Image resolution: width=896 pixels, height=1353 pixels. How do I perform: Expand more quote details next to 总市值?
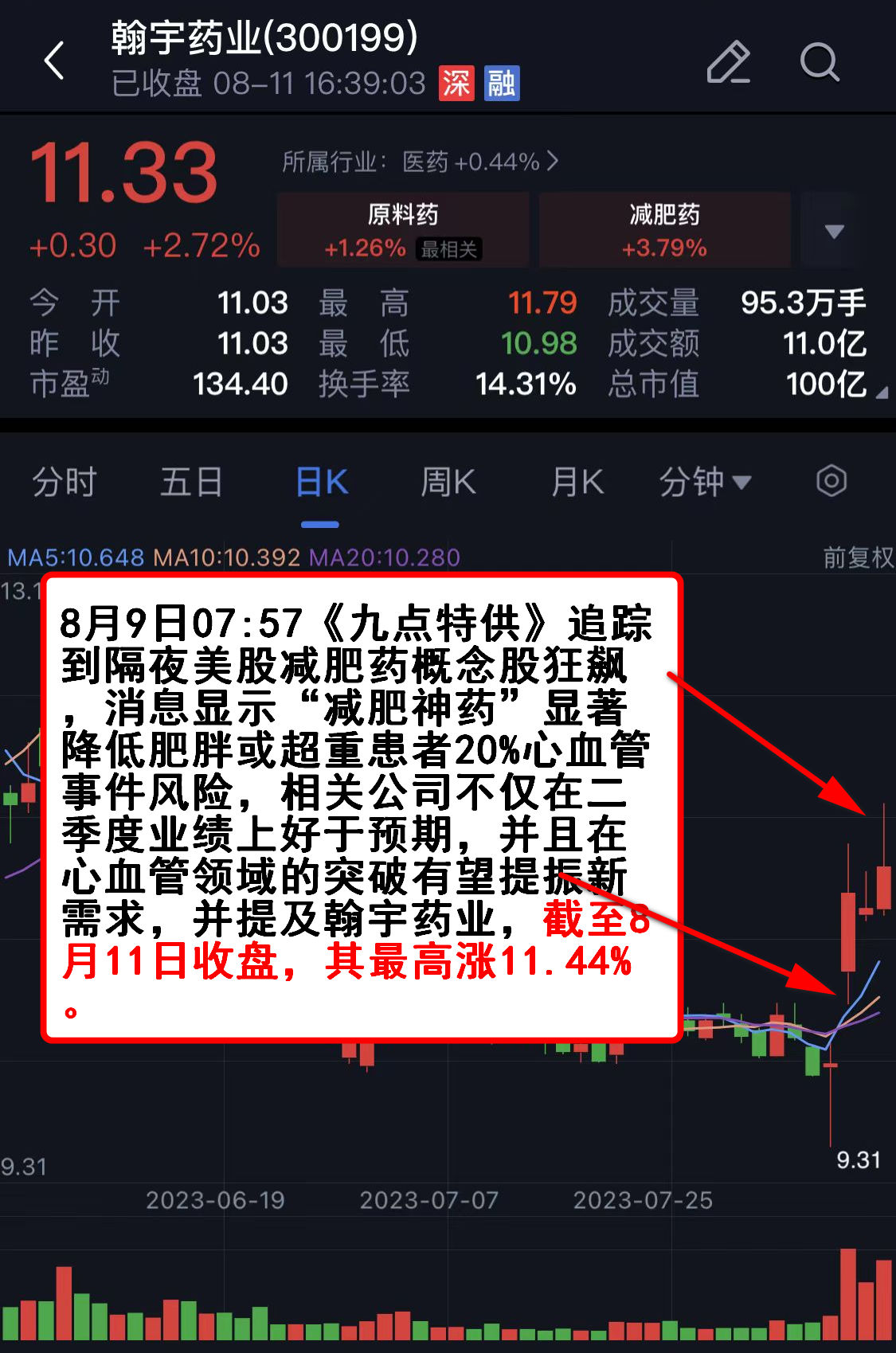coord(881,393)
